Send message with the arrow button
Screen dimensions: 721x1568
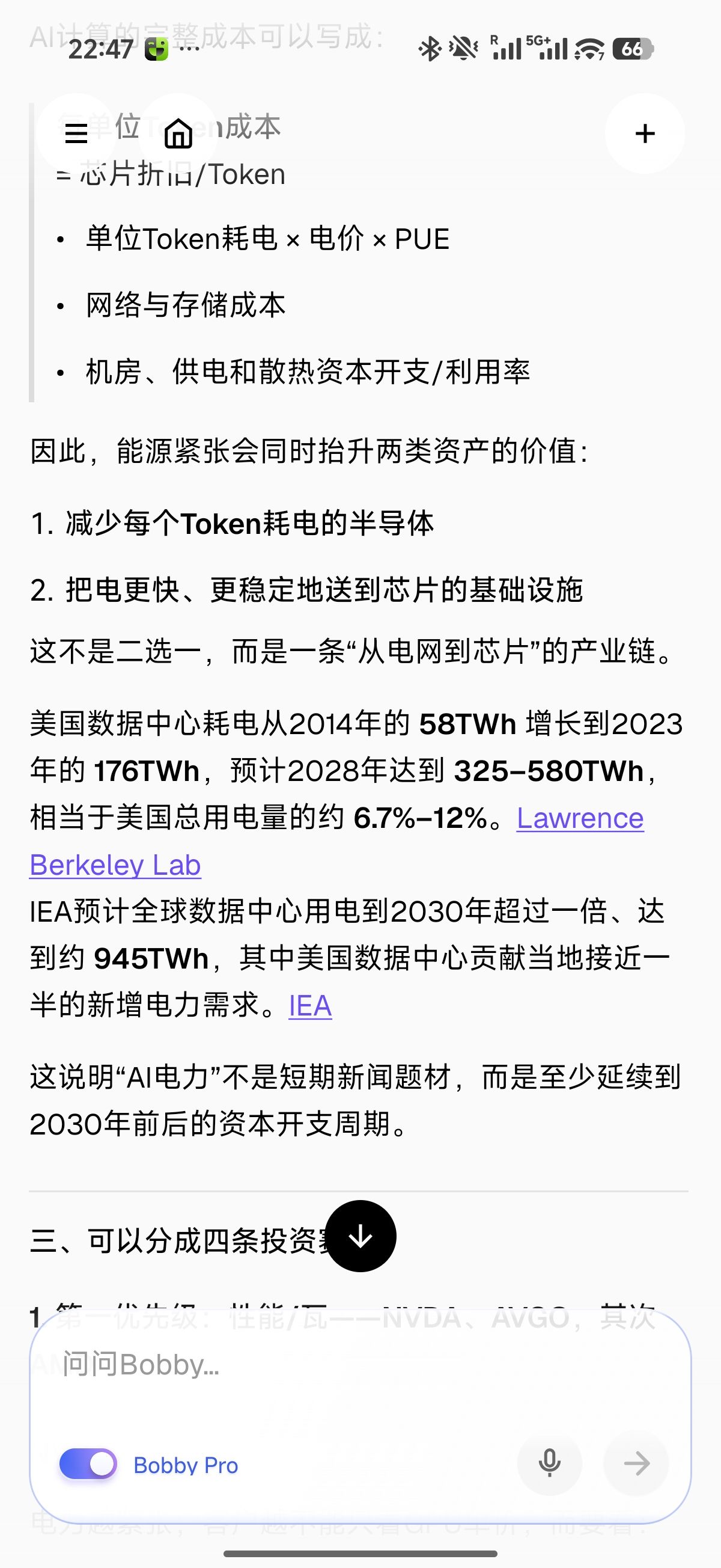(636, 1463)
